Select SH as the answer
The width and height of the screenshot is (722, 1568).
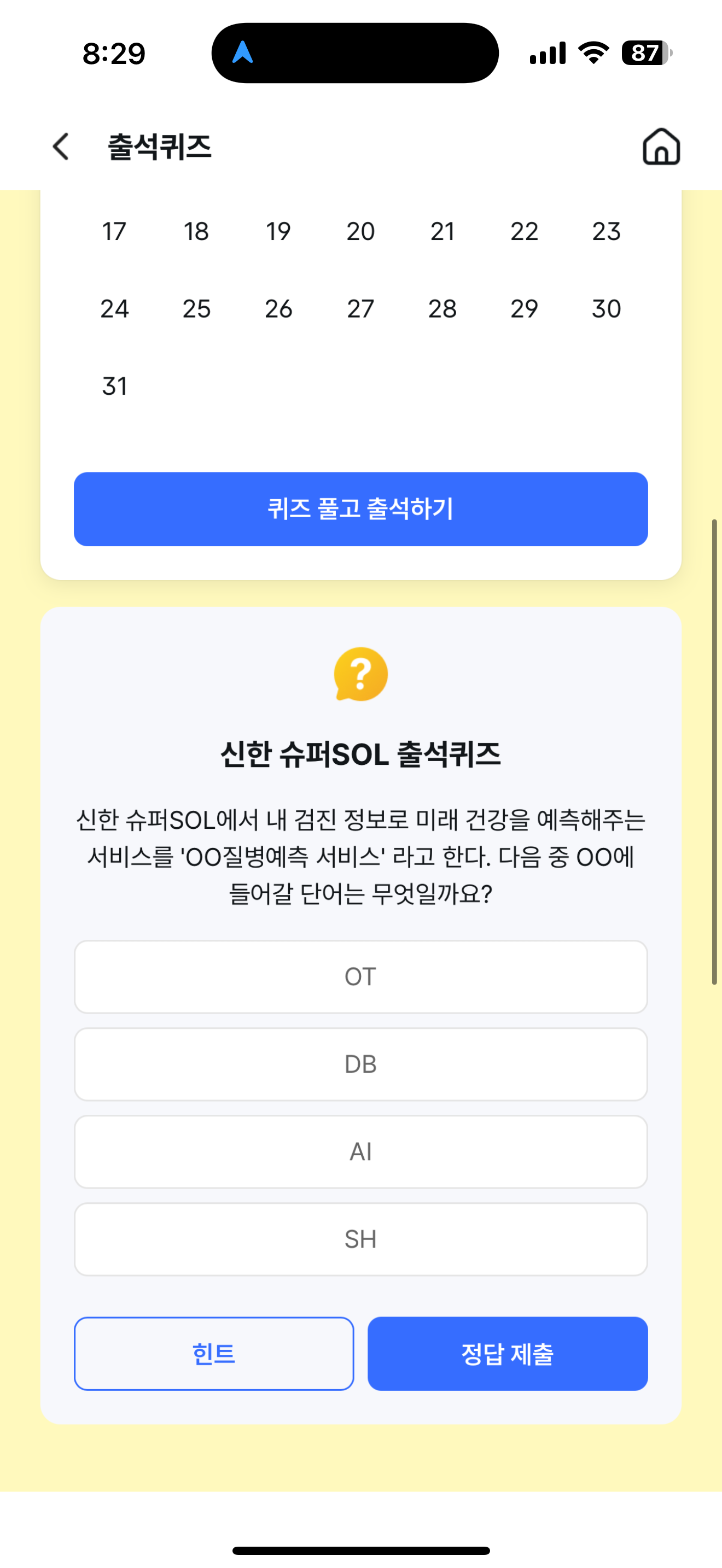point(361,1239)
